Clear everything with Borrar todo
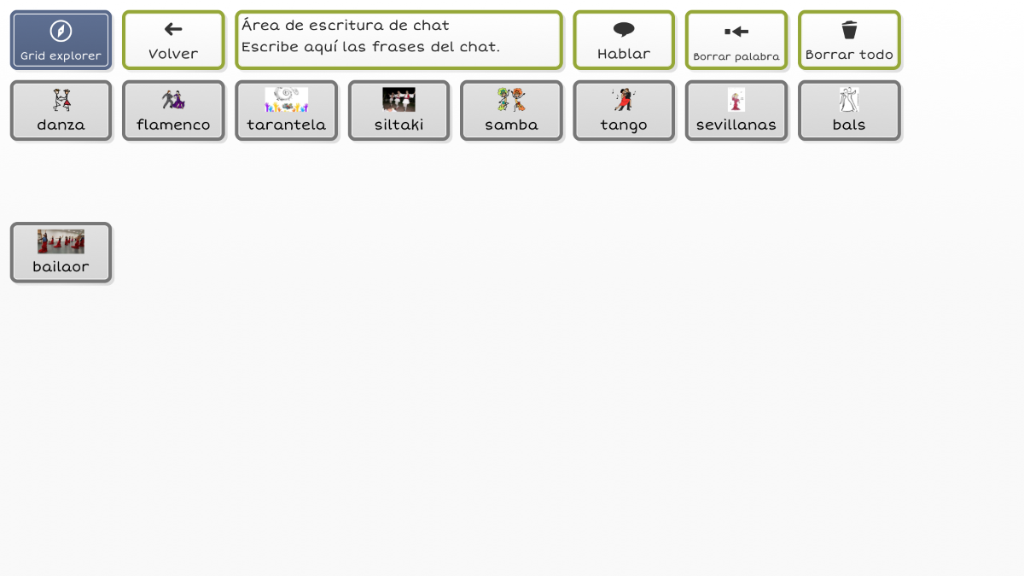The height and width of the screenshot is (576, 1024). click(x=849, y=40)
